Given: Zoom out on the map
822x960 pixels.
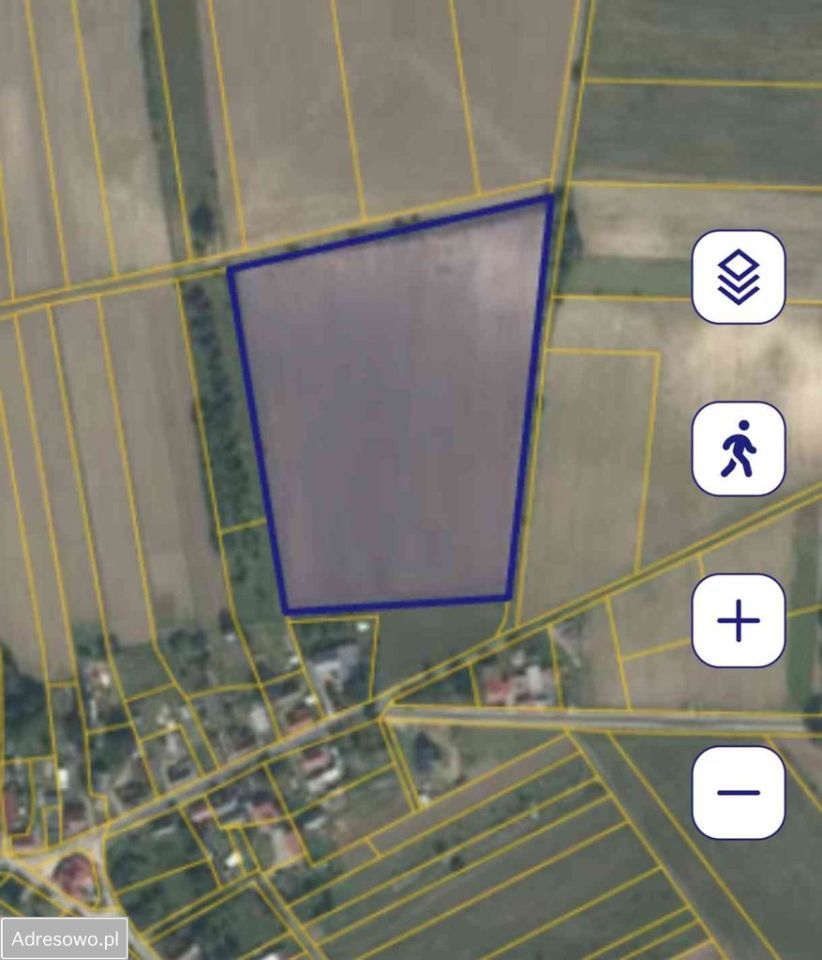Looking at the screenshot, I should point(738,793).
